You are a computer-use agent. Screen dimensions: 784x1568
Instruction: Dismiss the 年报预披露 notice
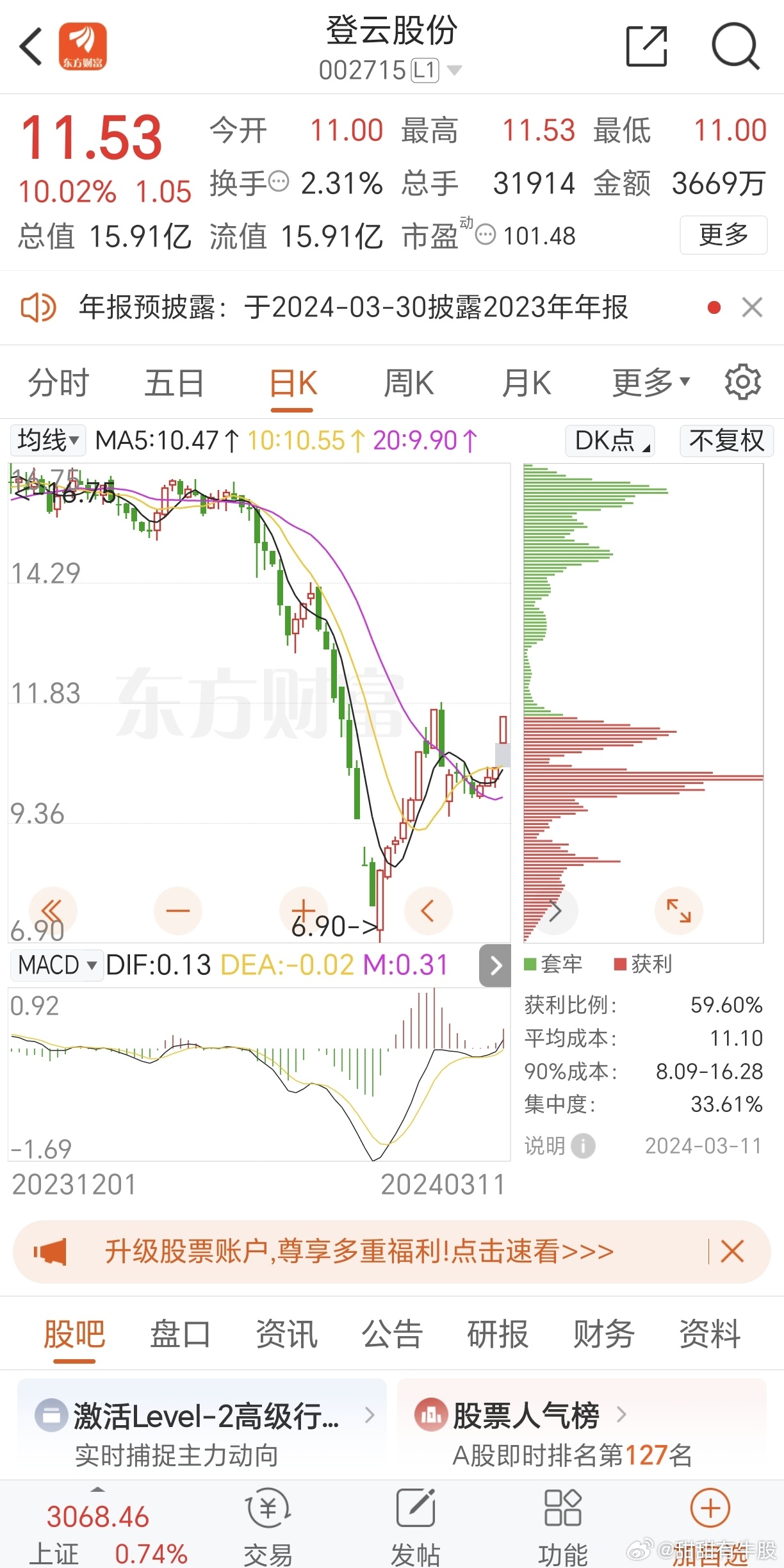752,307
